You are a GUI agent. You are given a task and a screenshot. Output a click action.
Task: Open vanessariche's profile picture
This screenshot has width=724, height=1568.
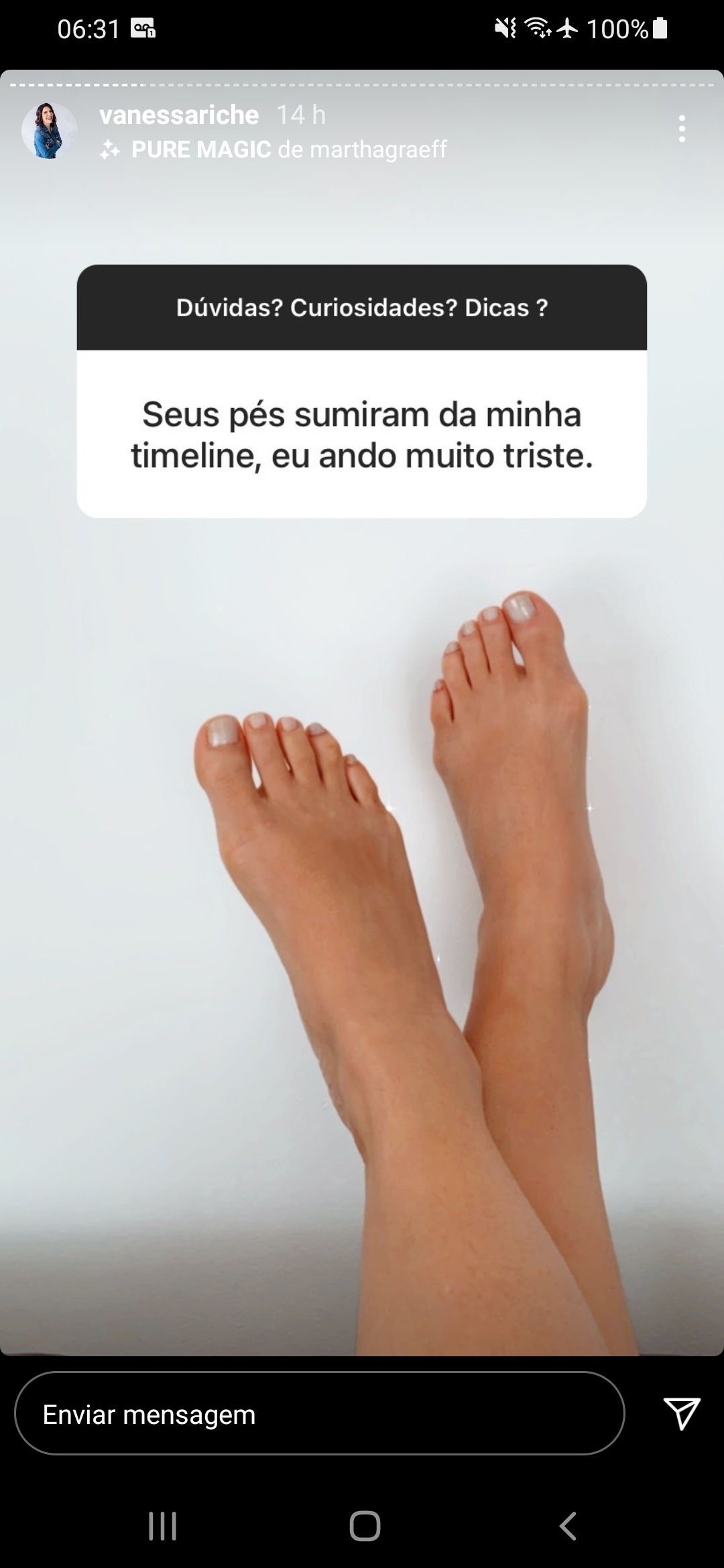point(49,131)
